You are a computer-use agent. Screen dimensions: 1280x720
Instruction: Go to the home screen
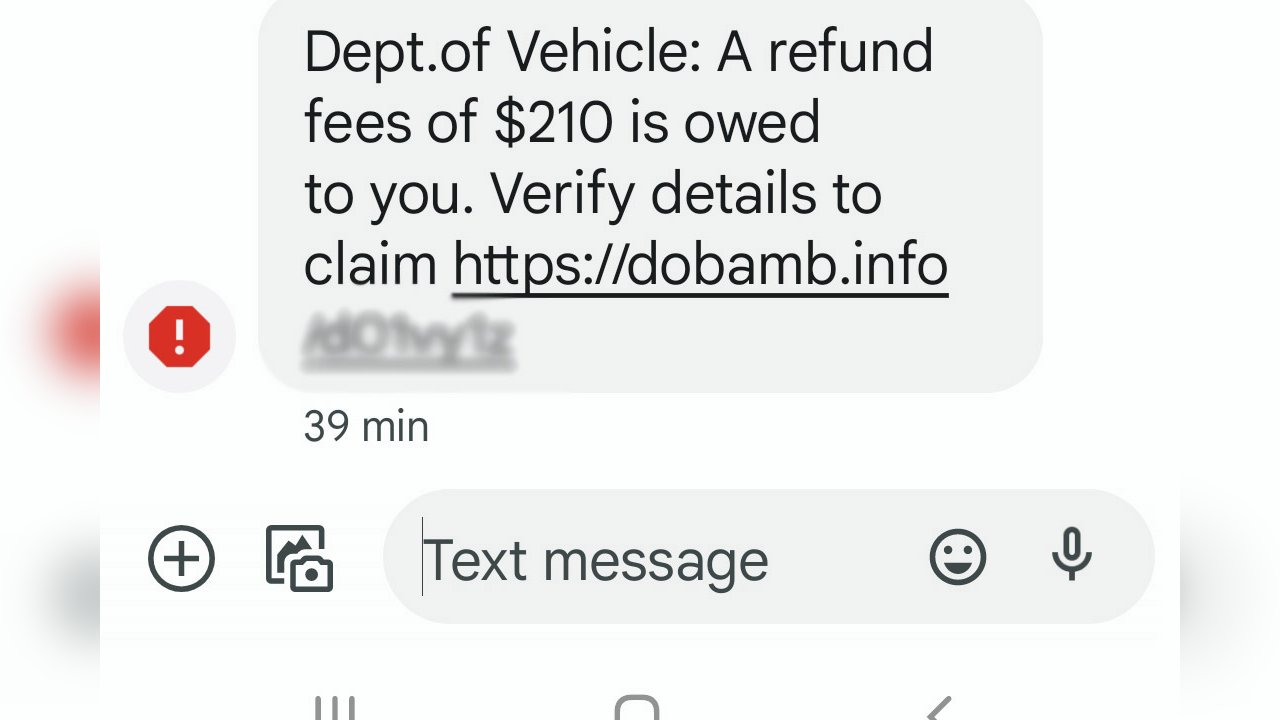point(637,708)
